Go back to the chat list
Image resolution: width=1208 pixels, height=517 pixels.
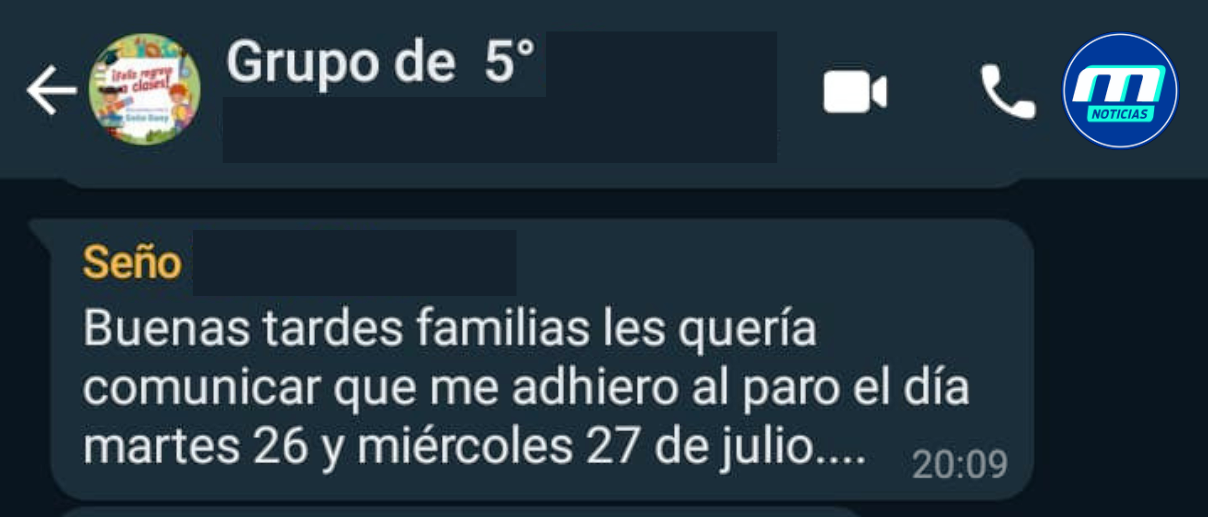[x=50, y=92]
